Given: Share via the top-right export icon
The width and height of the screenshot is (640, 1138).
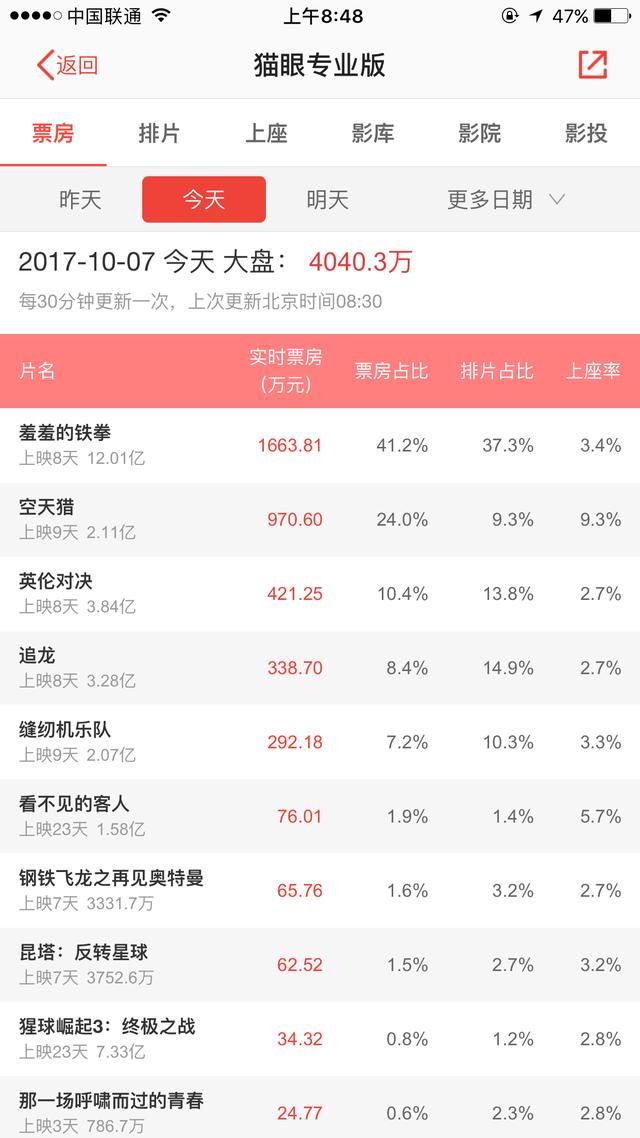Looking at the screenshot, I should pyautogui.click(x=592, y=65).
